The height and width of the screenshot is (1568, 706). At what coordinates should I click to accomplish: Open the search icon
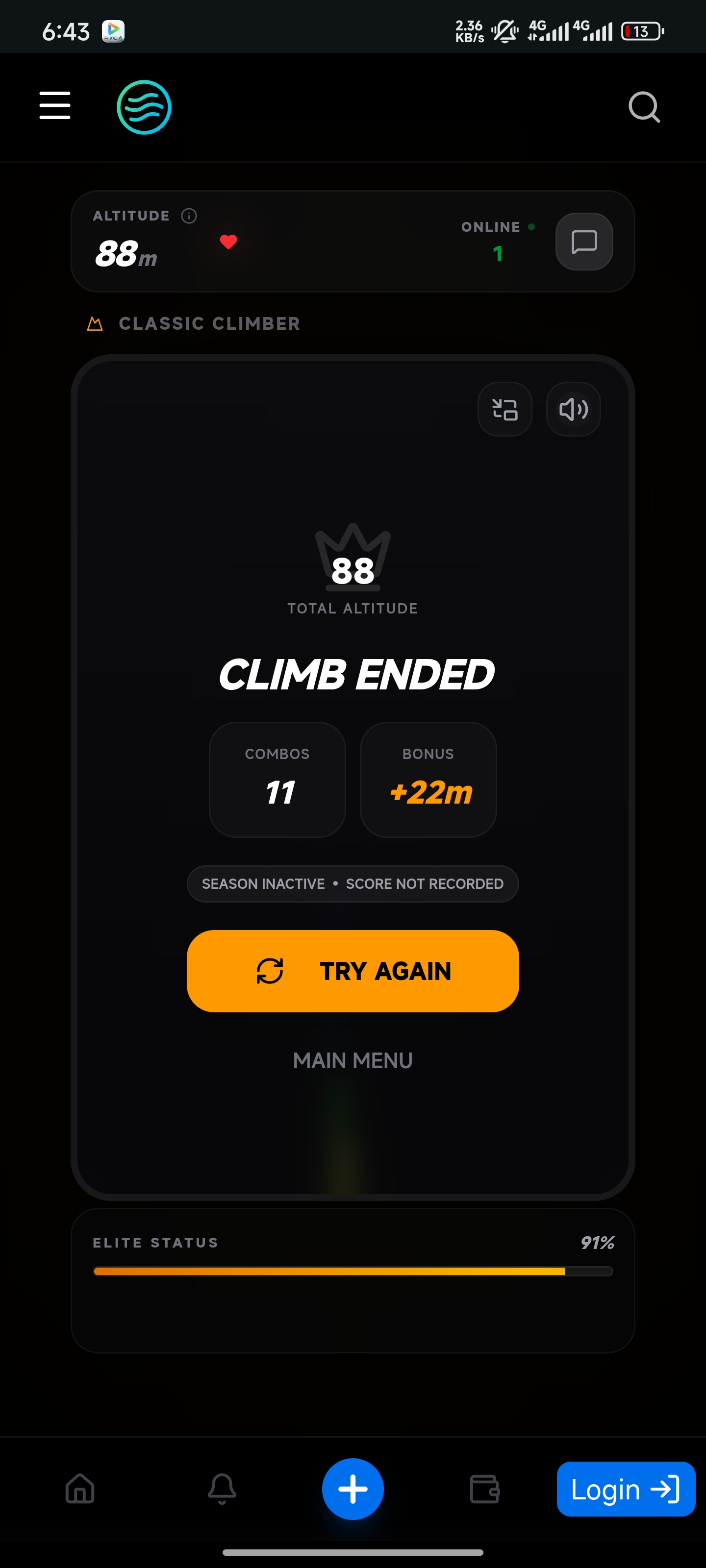(x=644, y=107)
